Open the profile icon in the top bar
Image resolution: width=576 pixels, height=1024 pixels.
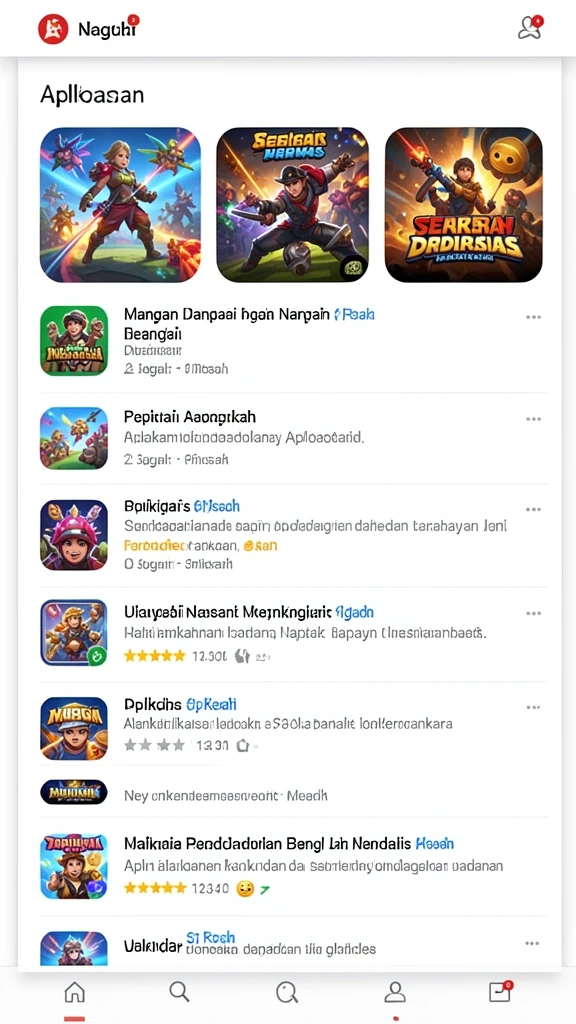click(x=530, y=28)
